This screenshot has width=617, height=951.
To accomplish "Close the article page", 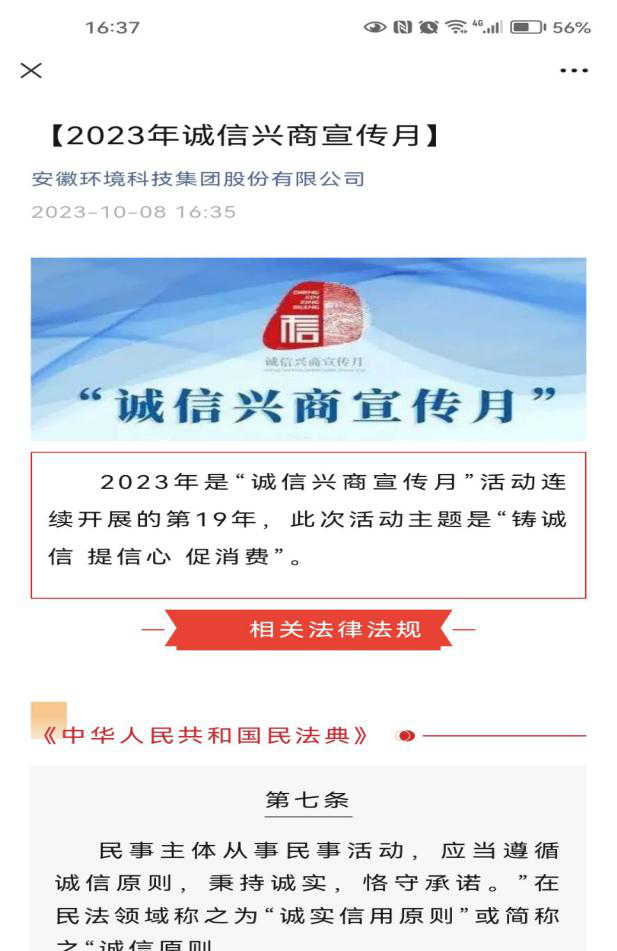I will coord(31,71).
